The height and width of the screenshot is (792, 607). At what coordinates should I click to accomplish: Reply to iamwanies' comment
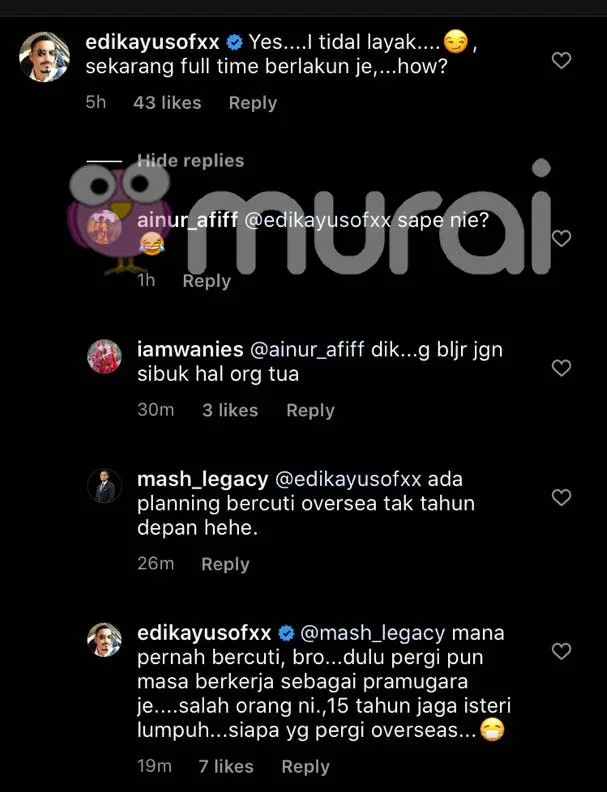pos(310,411)
